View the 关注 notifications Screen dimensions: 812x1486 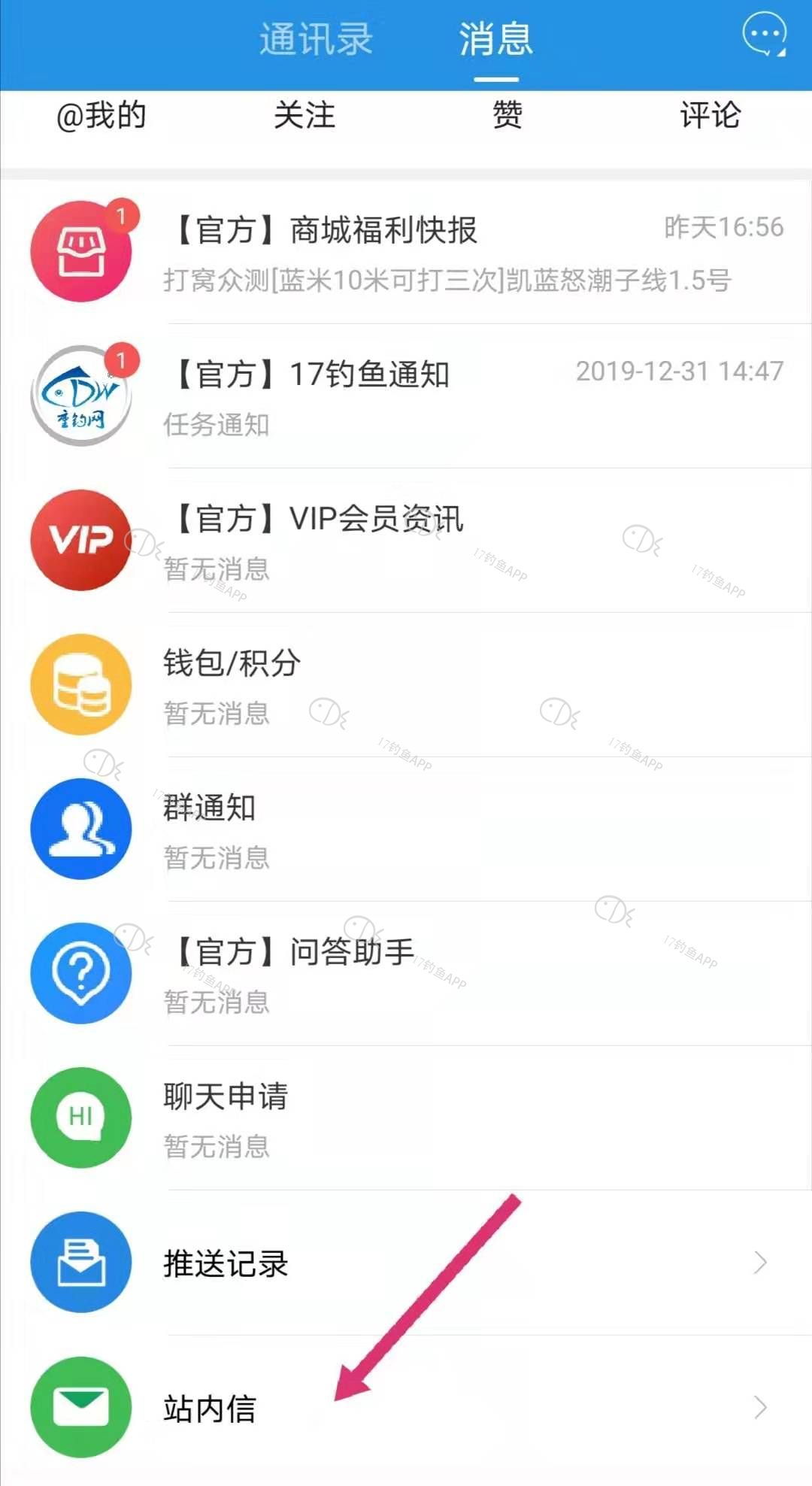point(304,116)
